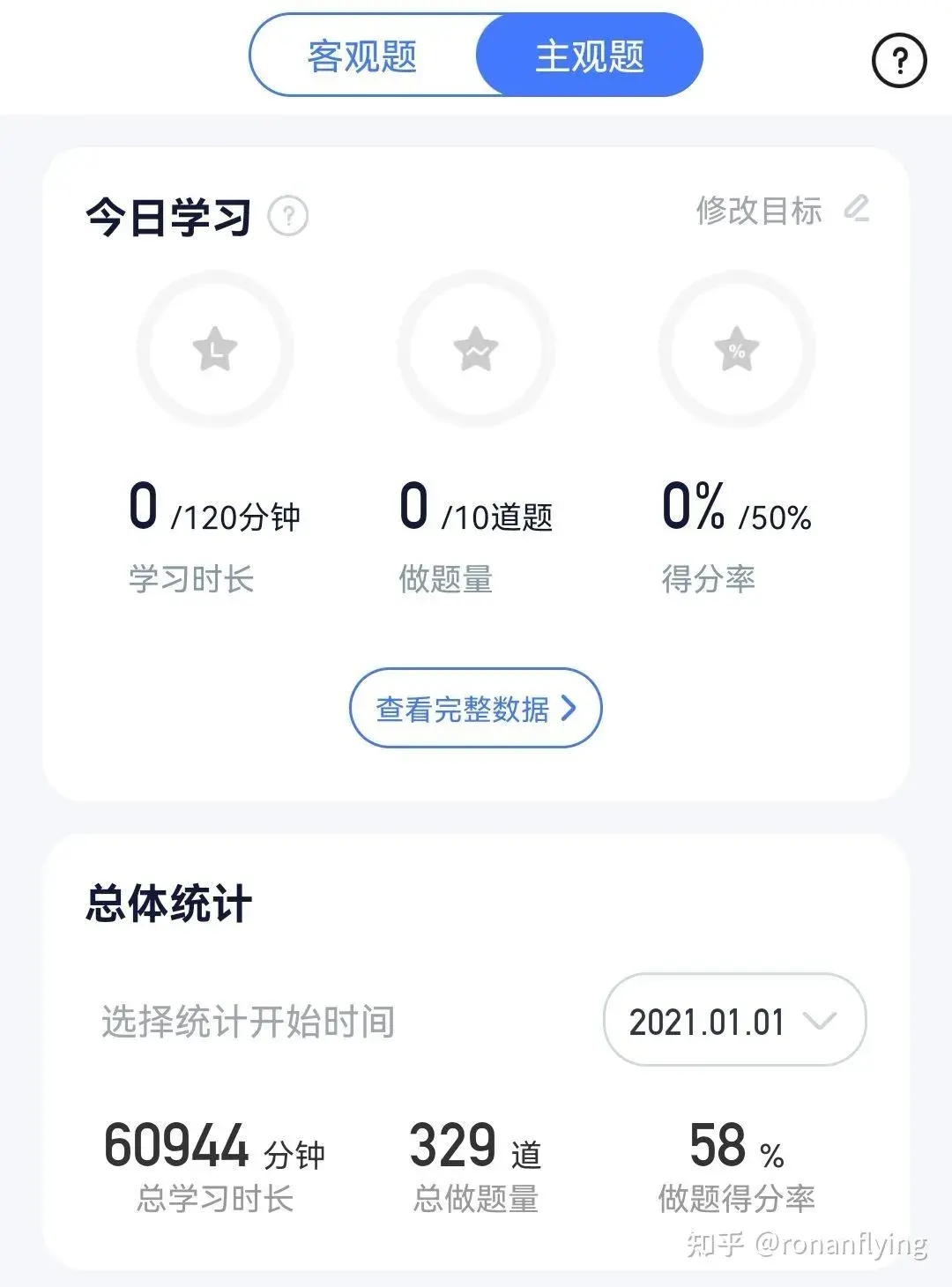This screenshot has width=952, height=1287.
Task: Switch to the 客观题 tab
Action: (x=362, y=56)
